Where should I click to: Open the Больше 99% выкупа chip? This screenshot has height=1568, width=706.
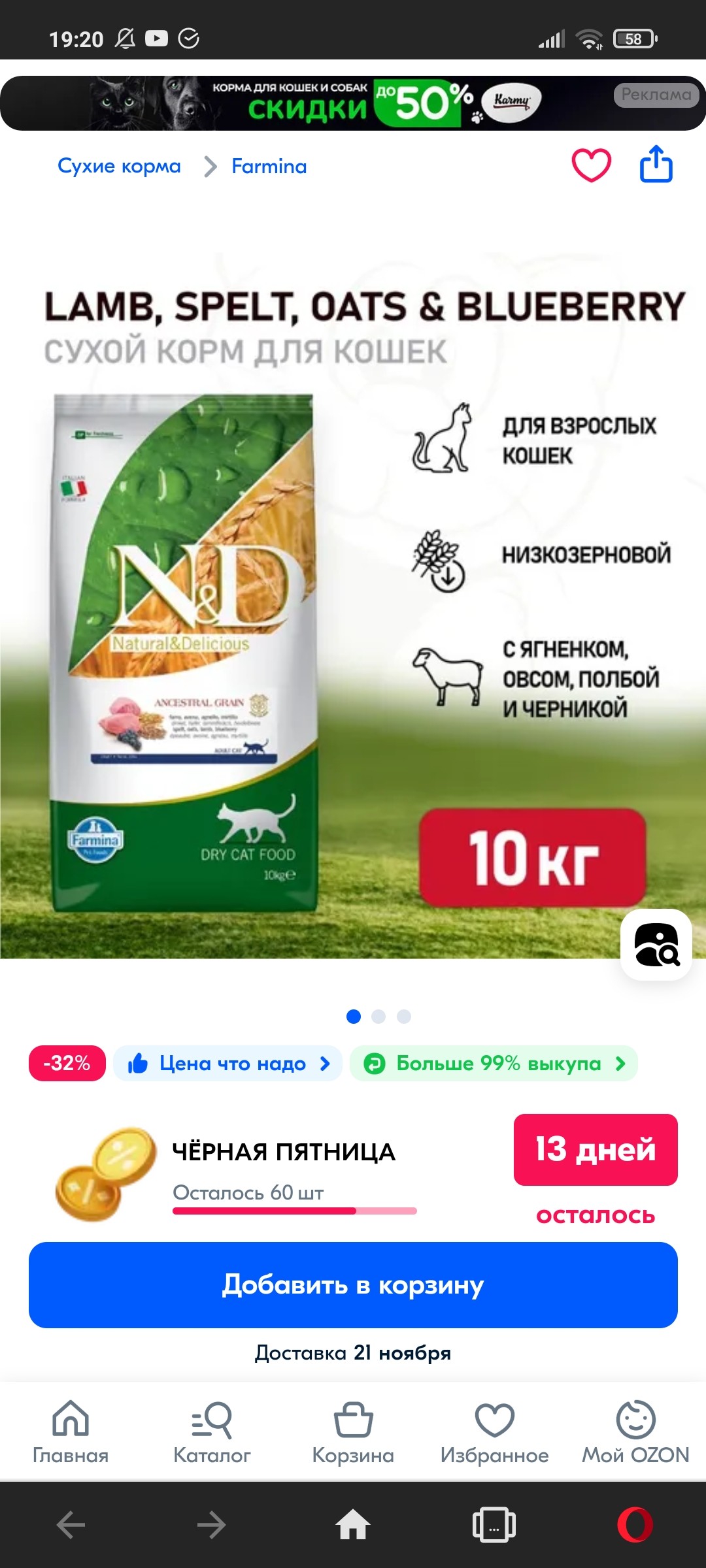pyautogui.click(x=494, y=1064)
